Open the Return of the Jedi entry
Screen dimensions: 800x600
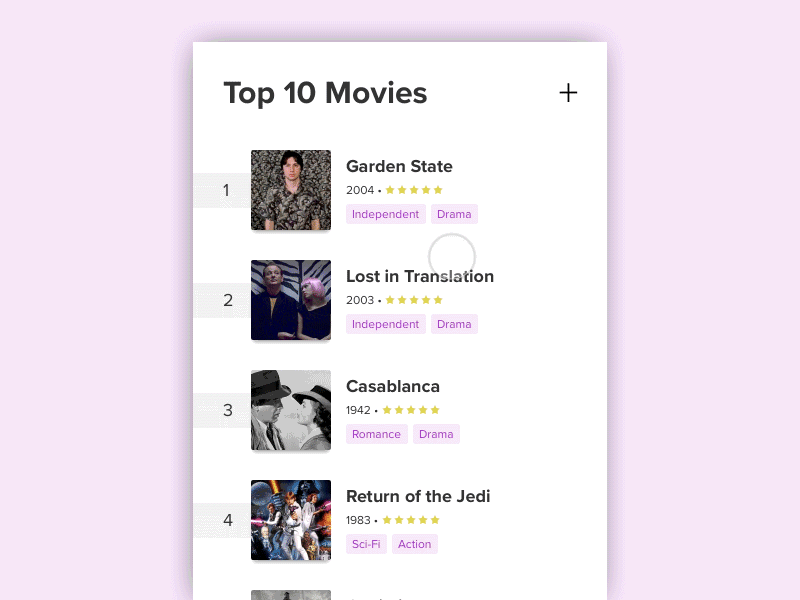(x=417, y=496)
